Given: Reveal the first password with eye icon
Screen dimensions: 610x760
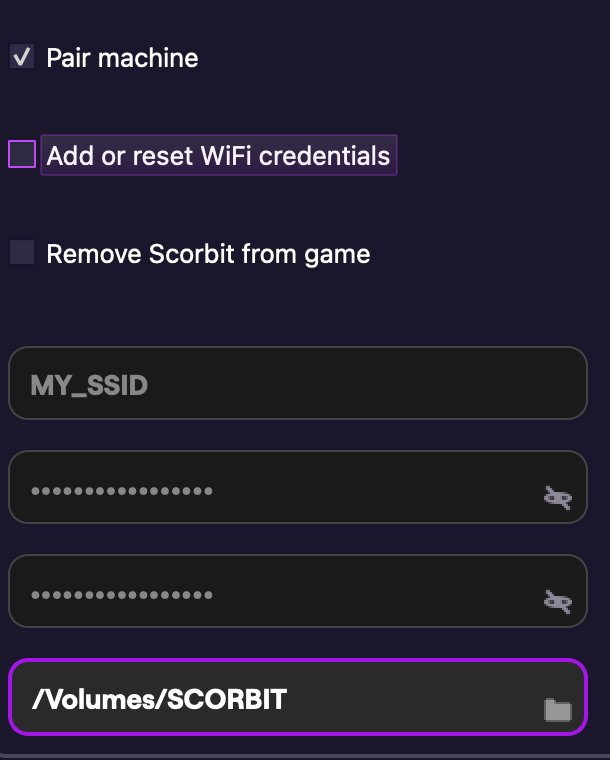Looking at the screenshot, I should 557,497.
